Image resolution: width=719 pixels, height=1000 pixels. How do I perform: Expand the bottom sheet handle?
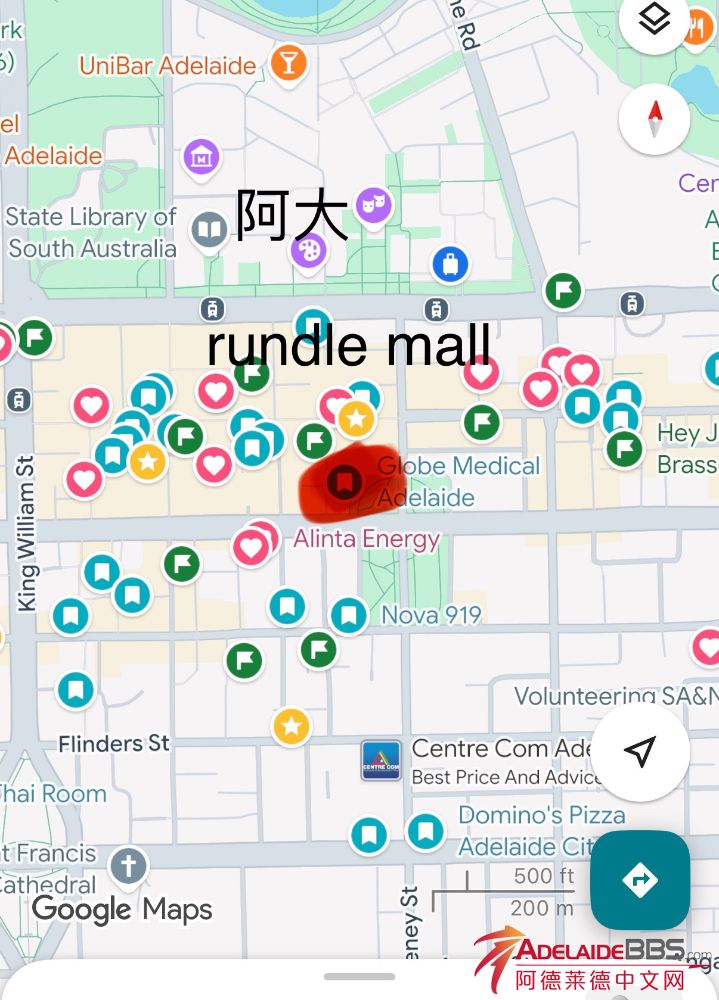coord(359,976)
